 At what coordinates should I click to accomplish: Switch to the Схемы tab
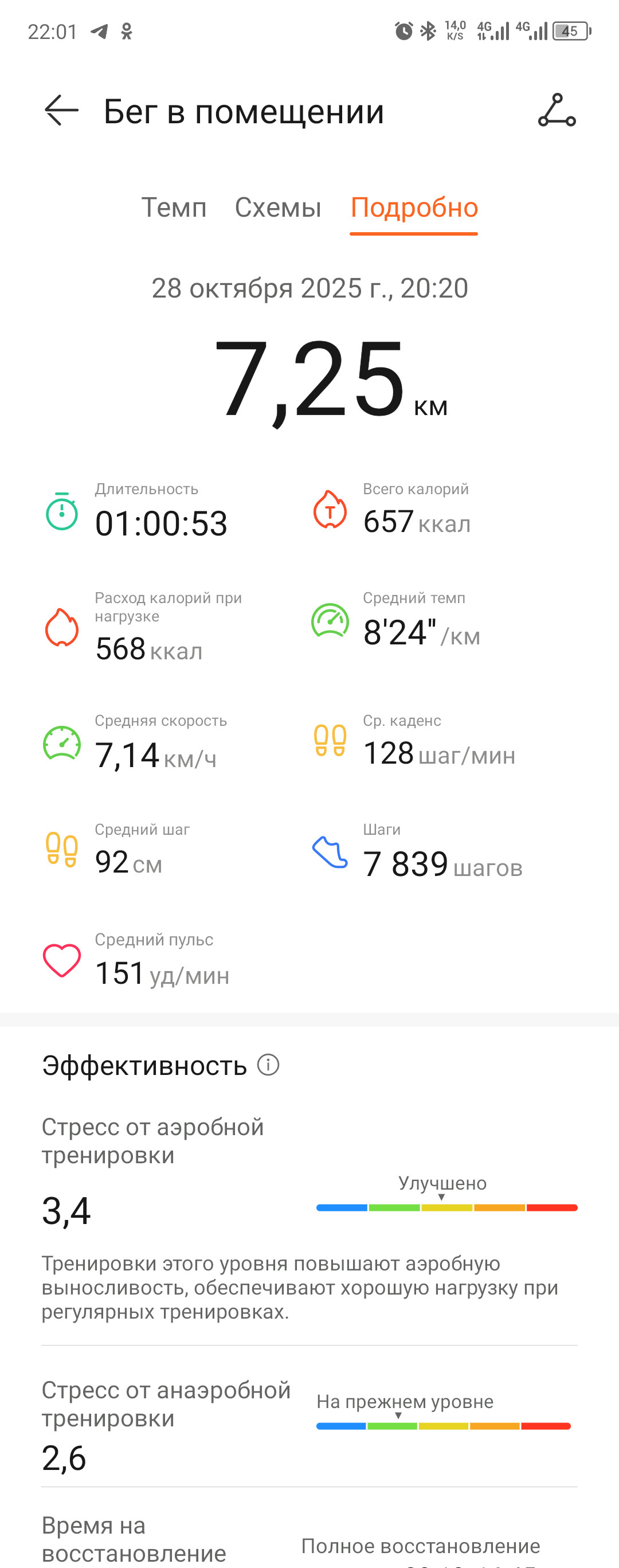[278, 208]
